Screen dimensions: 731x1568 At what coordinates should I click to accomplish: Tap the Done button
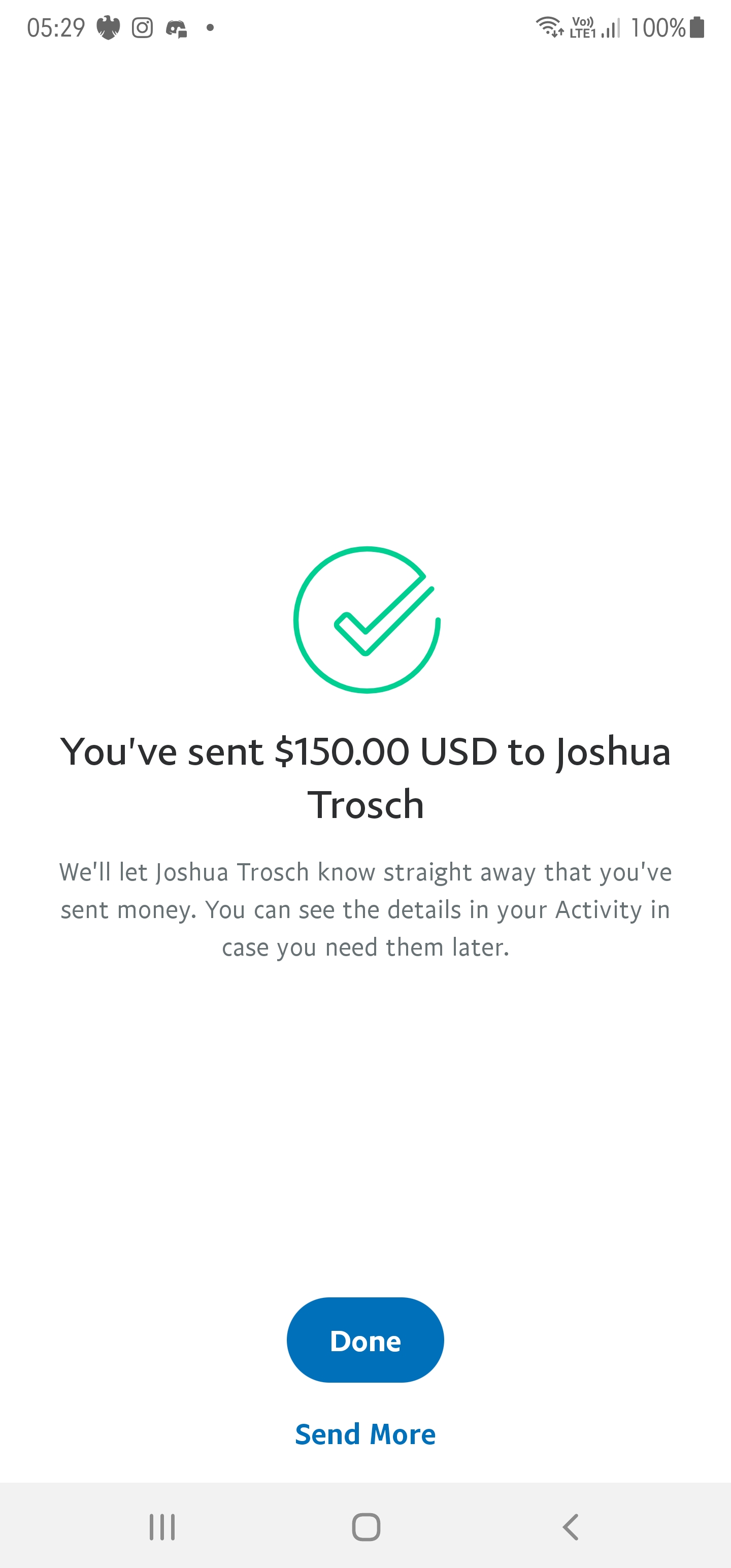[x=365, y=1341]
